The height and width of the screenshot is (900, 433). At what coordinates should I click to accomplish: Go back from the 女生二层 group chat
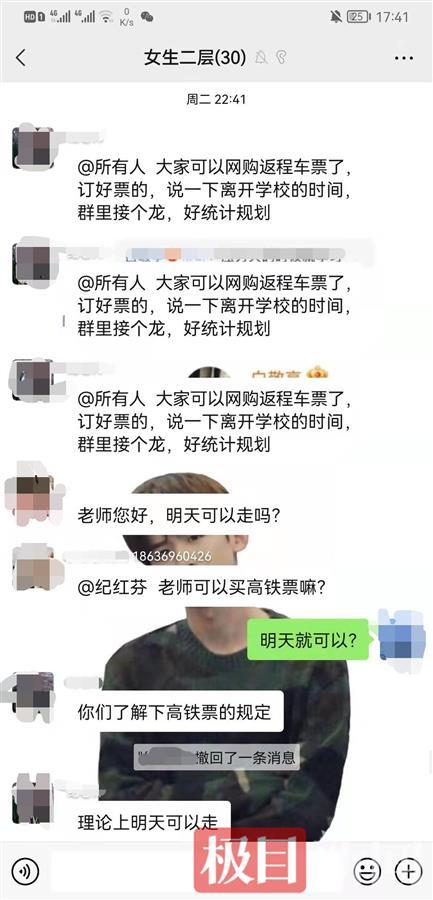click(x=21, y=57)
